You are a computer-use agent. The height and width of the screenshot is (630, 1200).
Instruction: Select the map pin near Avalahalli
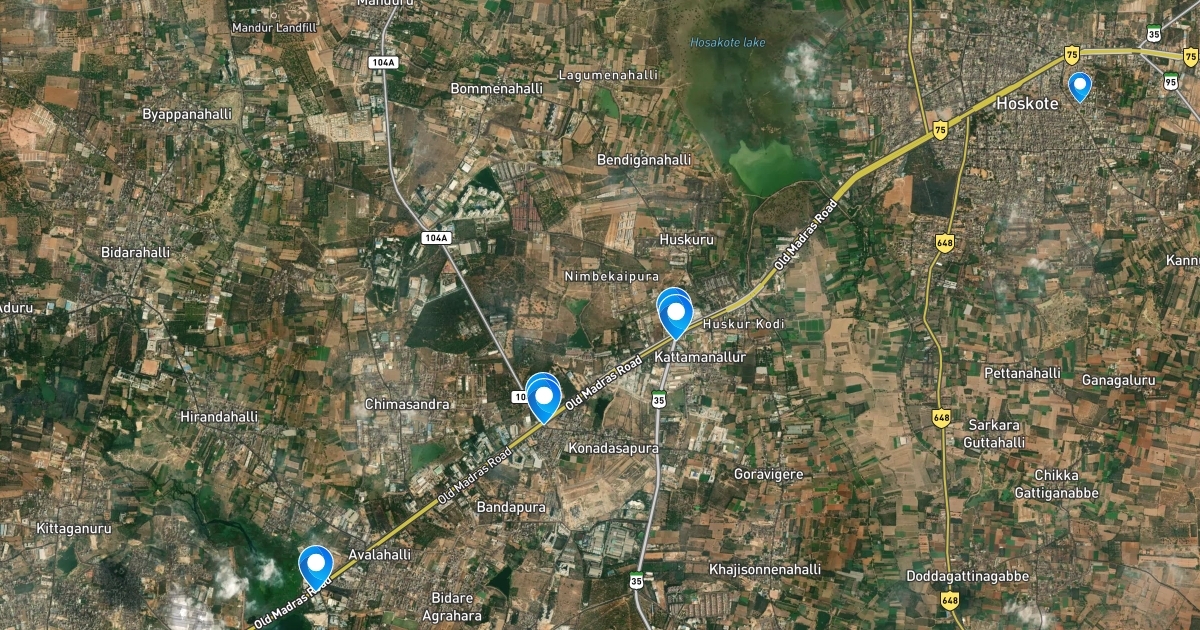tap(317, 566)
